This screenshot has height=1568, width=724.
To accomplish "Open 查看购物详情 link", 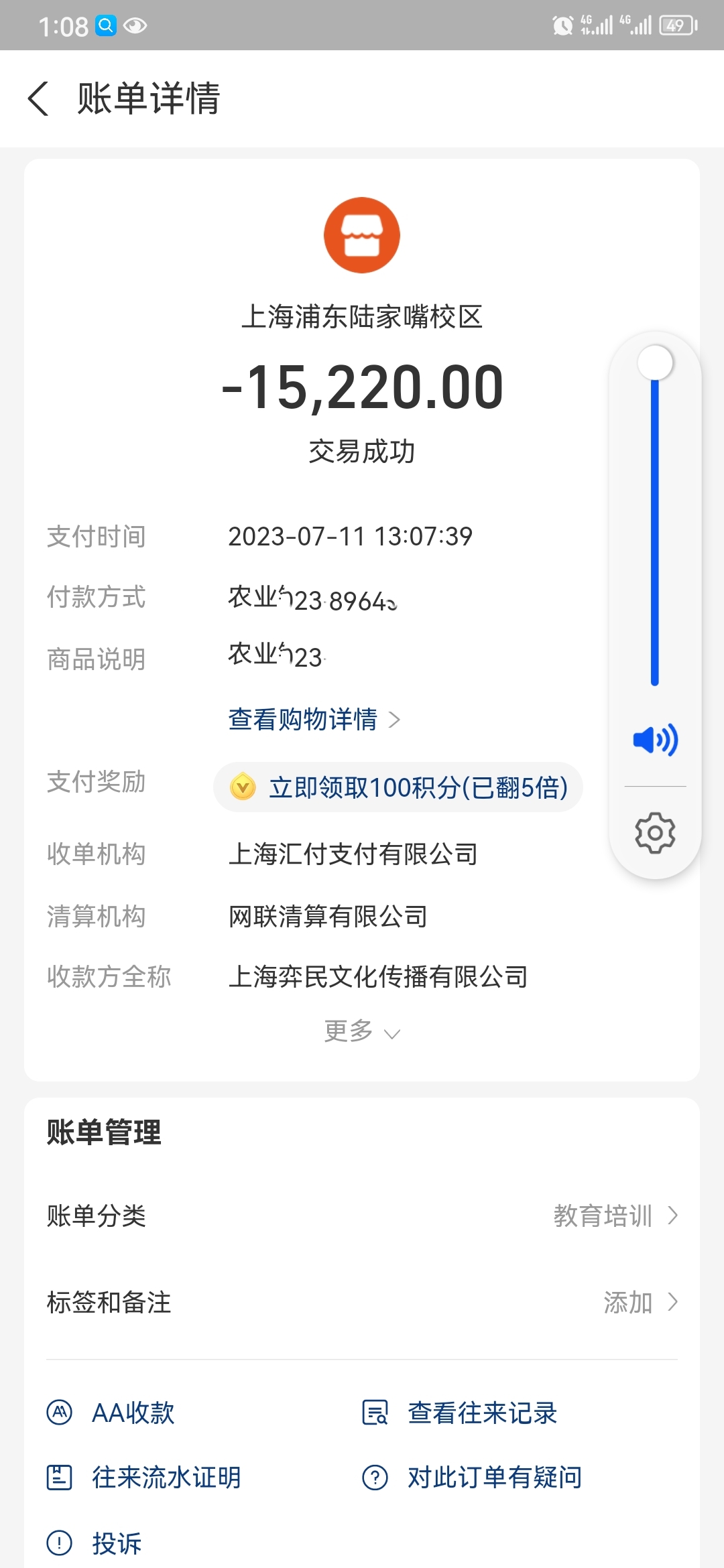I will pos(314,720).
